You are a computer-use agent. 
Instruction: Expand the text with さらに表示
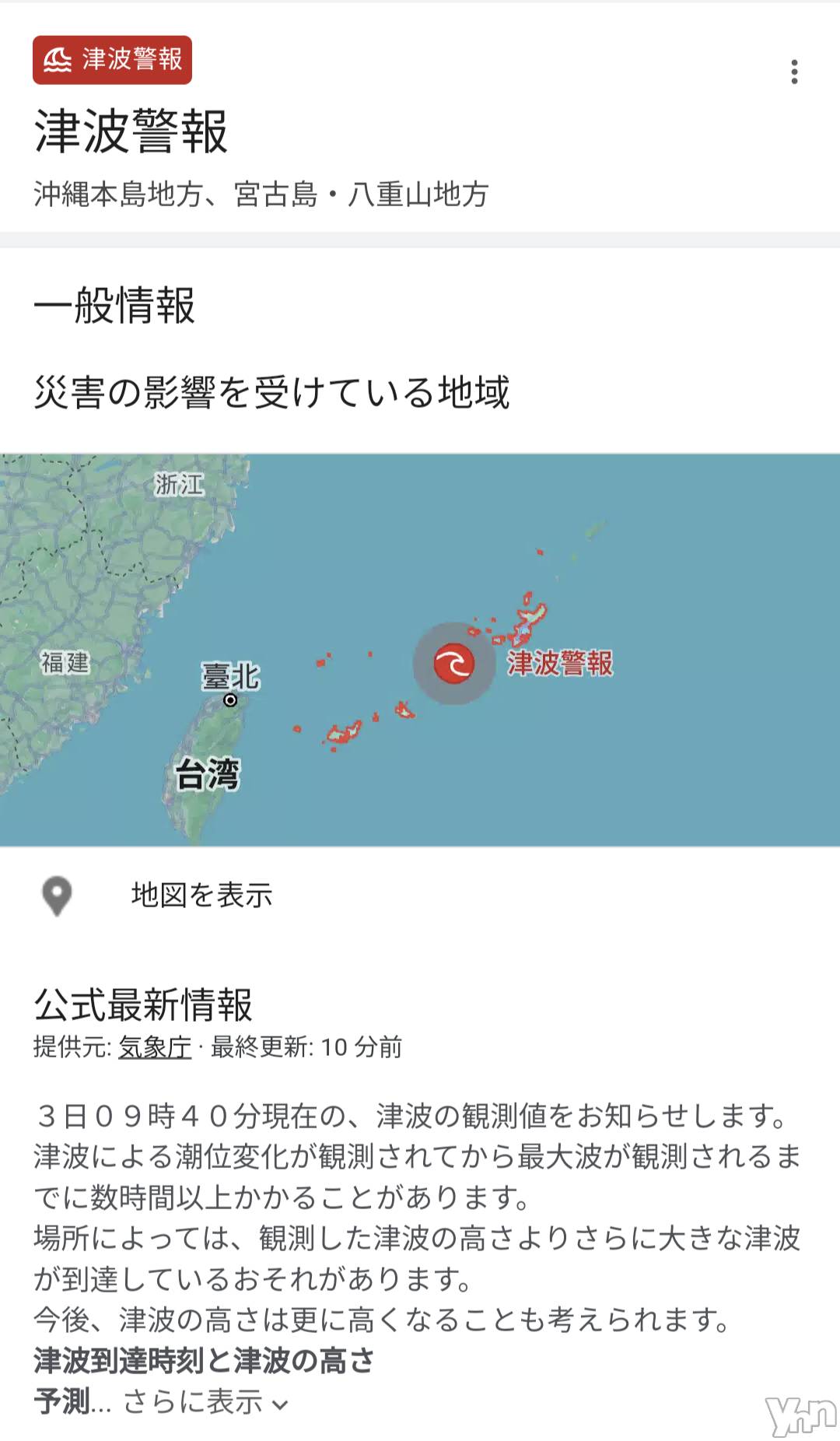click(x=205, y=1402)
